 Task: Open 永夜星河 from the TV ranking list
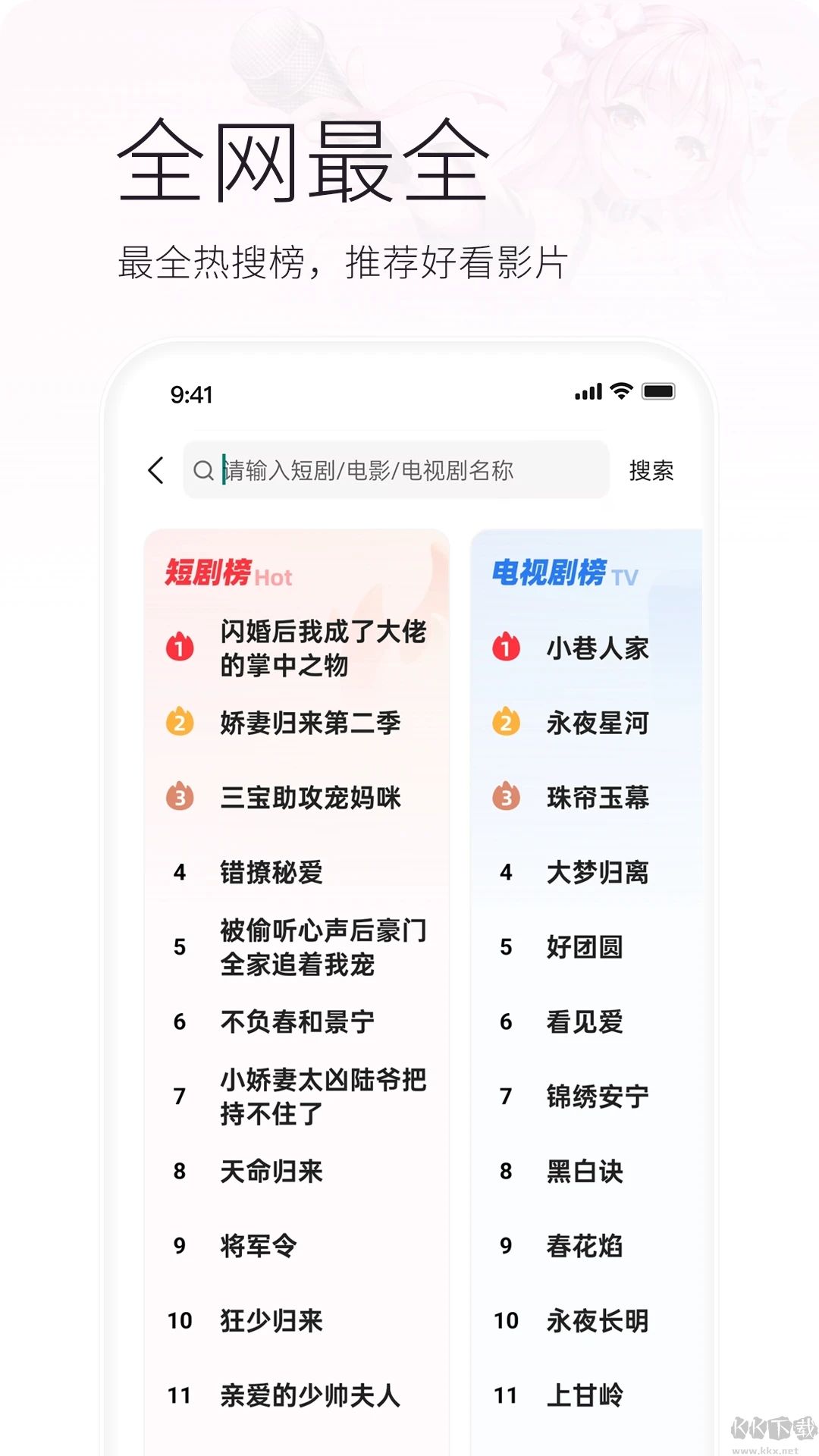598,723
